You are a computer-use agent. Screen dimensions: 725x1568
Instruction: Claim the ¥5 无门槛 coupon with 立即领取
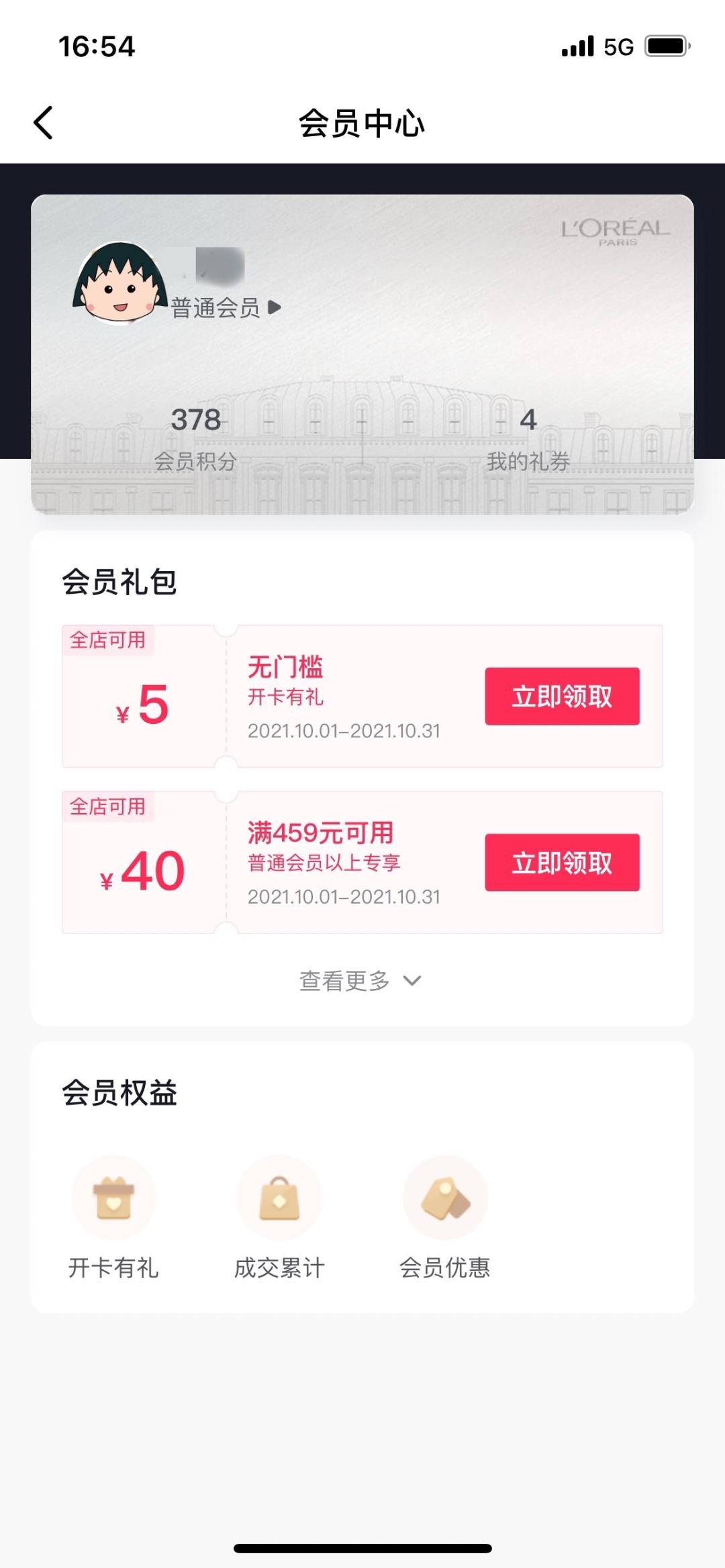coord(562,697)
